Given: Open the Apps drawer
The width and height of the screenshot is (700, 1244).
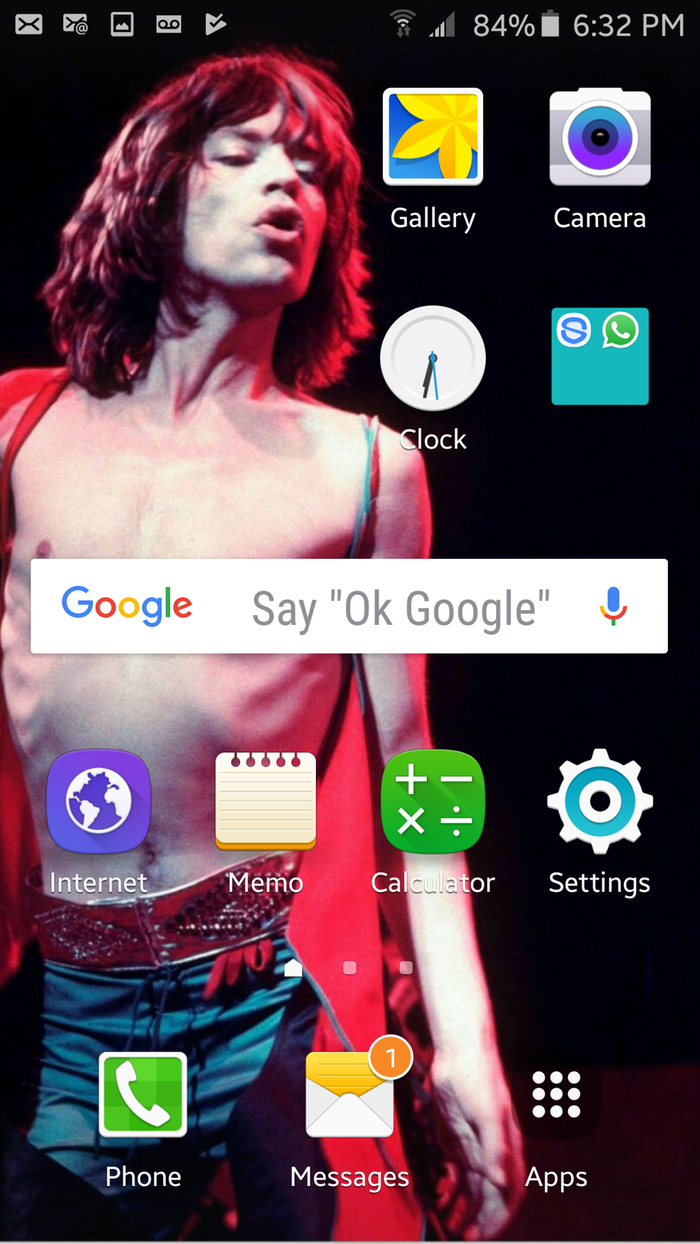Looking at the screenshot, I should point(557,1095).
